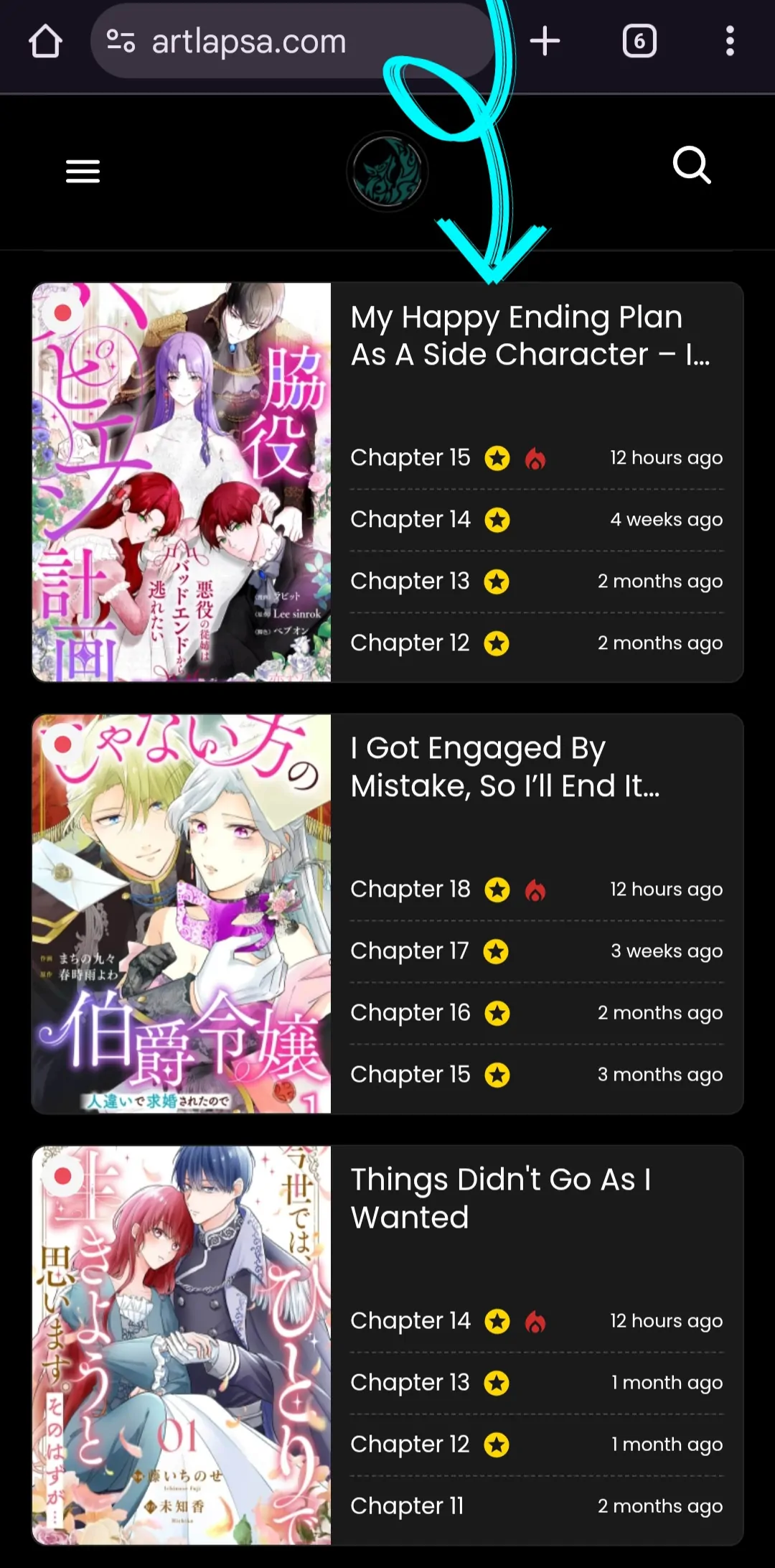The width and height of the screenshot is (775, 1568).
Task: Go to the browser home page
Action: [45, 41]
